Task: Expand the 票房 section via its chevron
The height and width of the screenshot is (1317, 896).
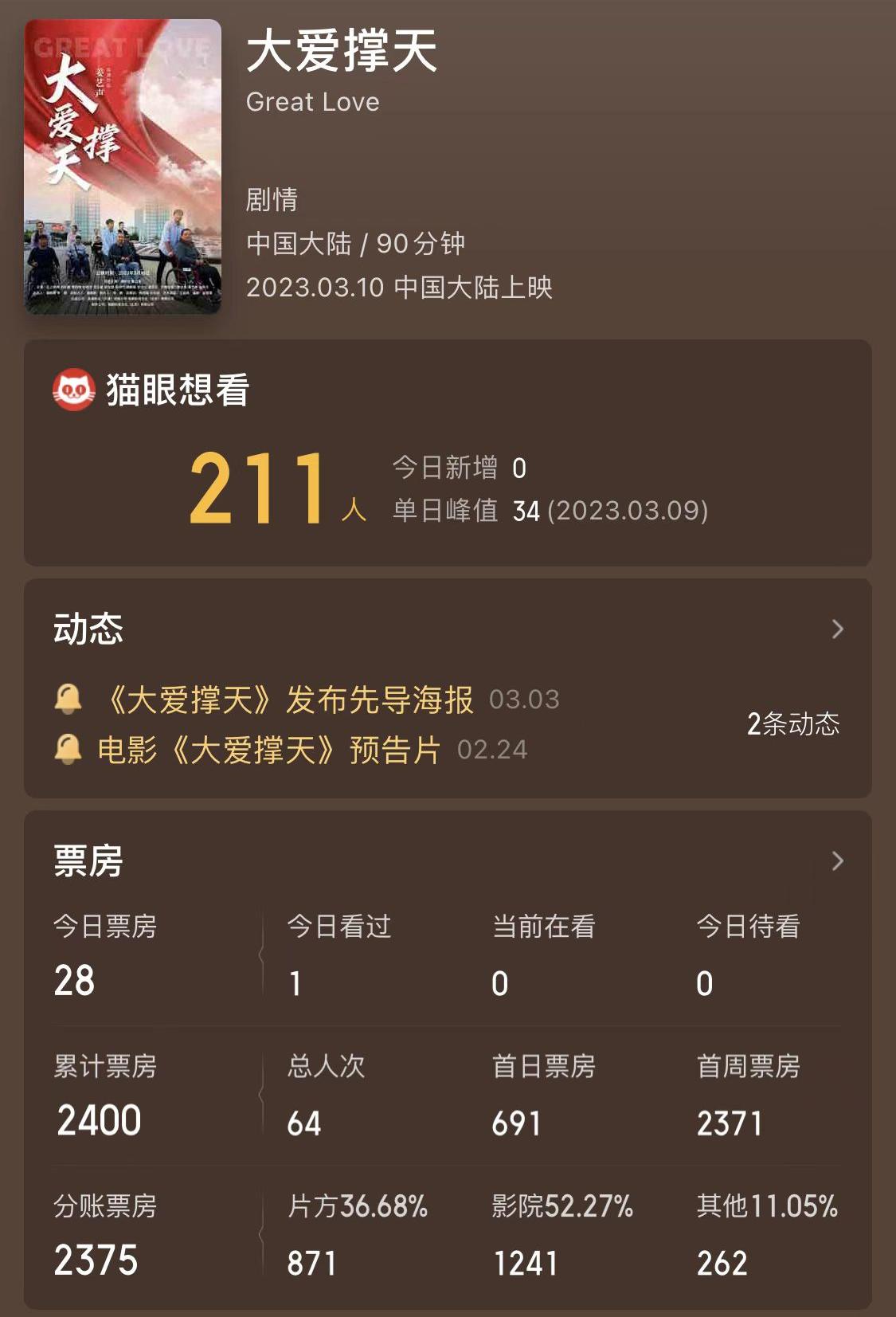Action: (x=837, y=859)
